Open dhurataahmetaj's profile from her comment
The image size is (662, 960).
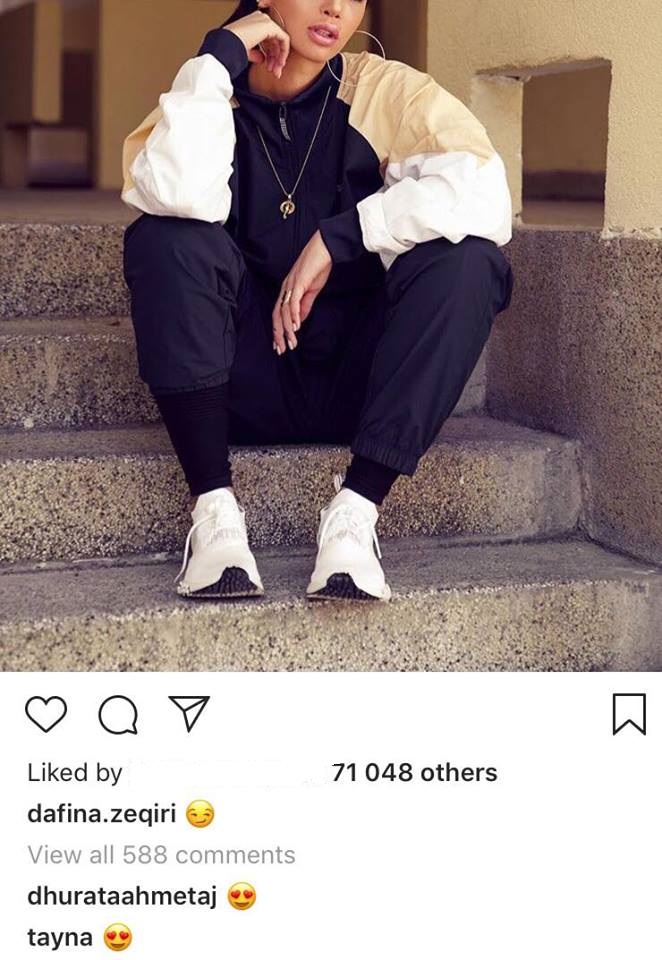(x=122, y=896)
